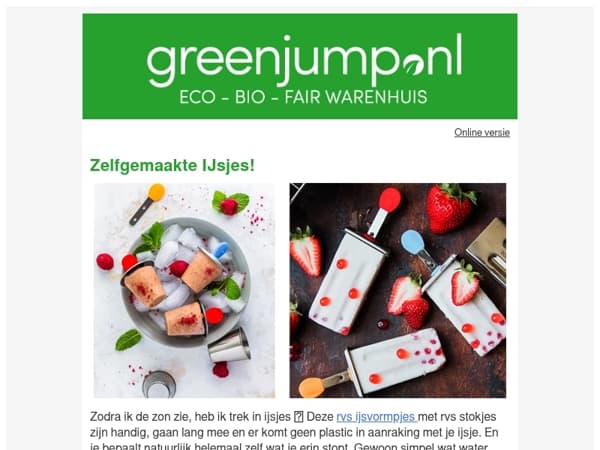
Task: Open the greenjump.nl header banner
Action: pos(300,66)
